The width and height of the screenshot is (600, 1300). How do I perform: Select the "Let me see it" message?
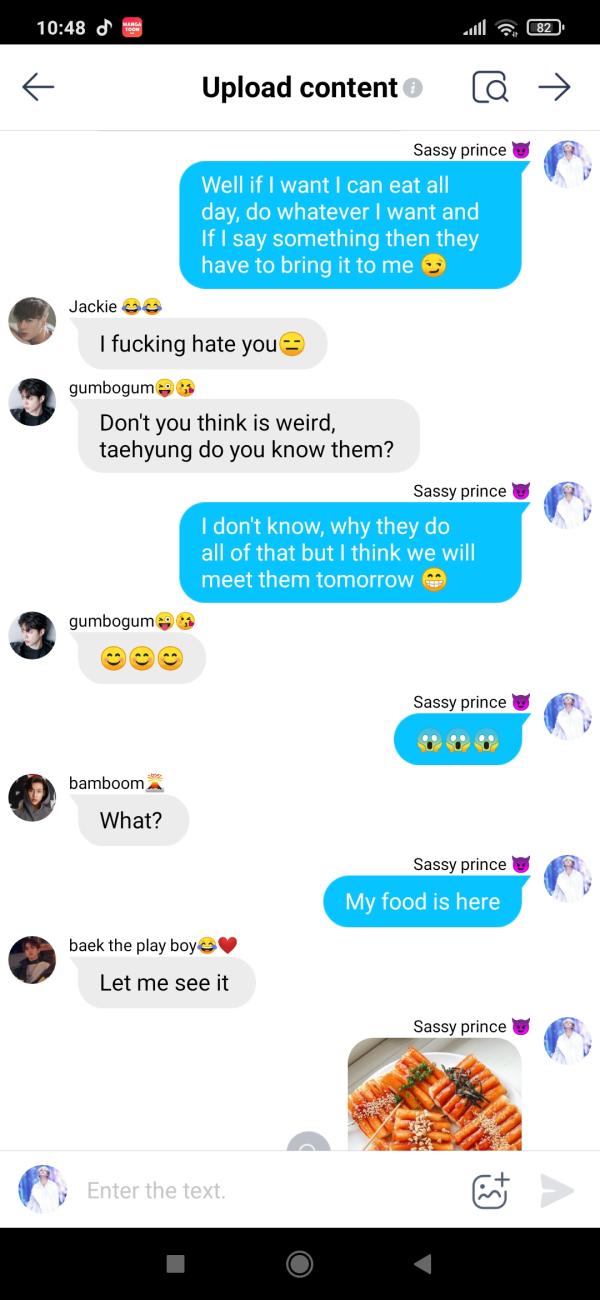[x=165, y=983]
